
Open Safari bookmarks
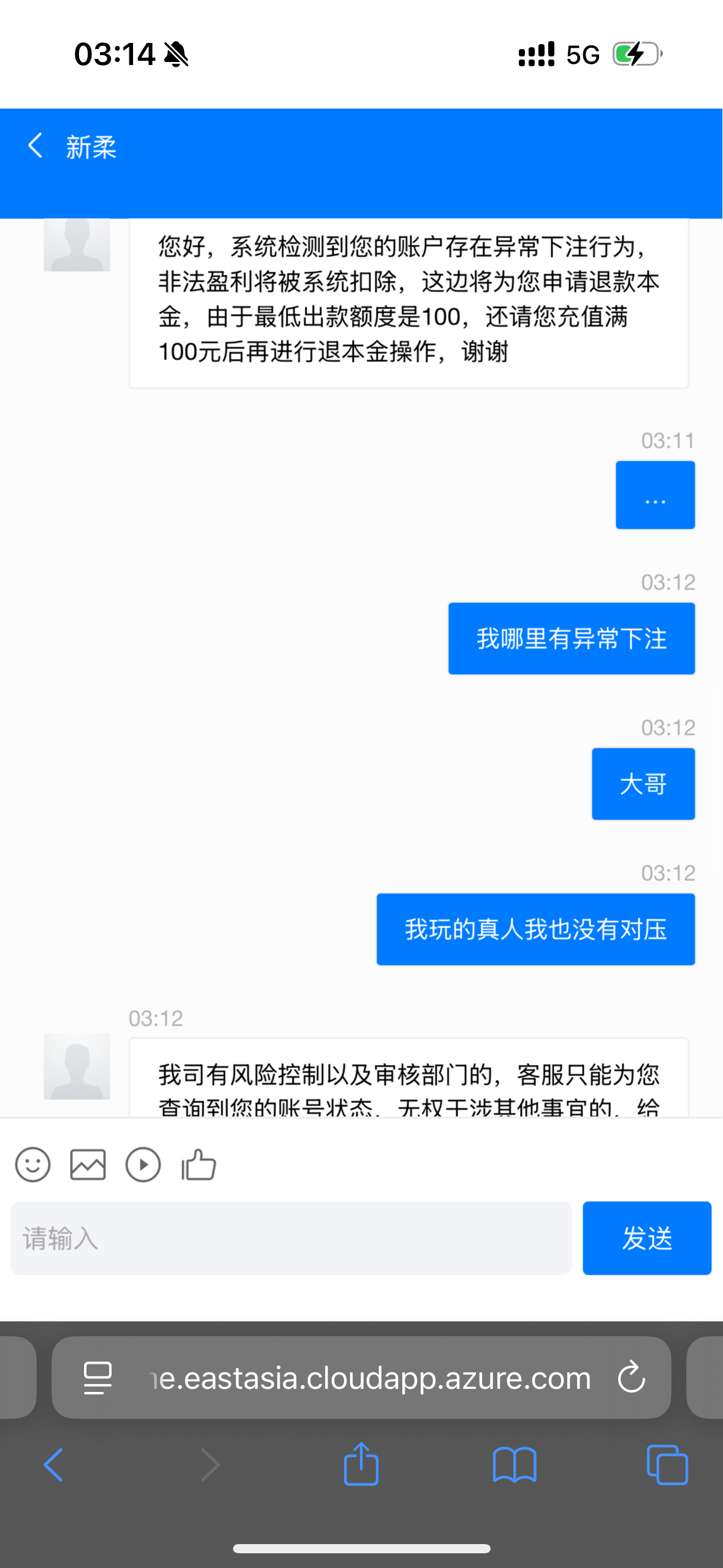click(x=515, y=1465)
